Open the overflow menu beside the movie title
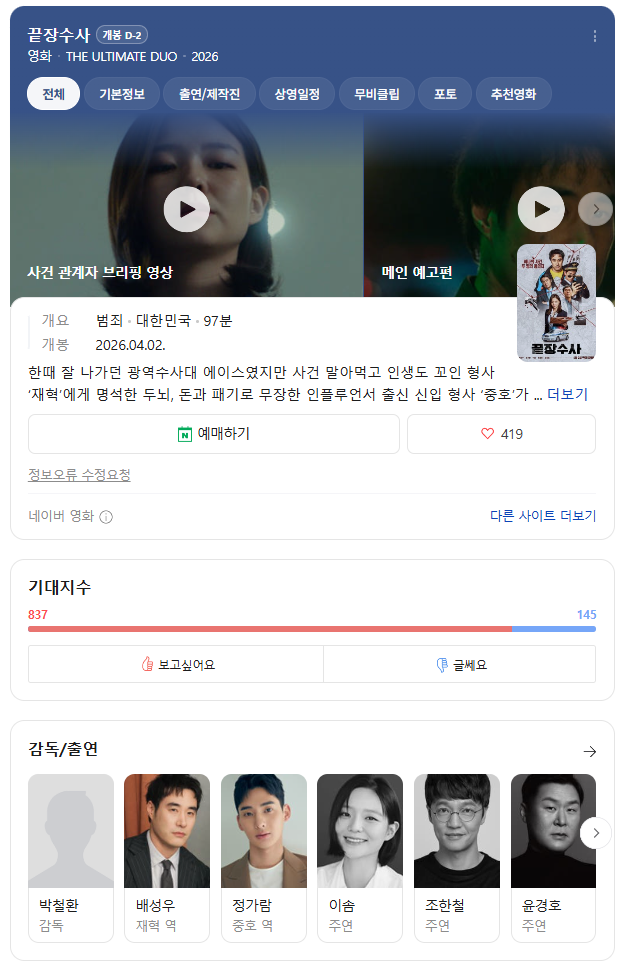Viewport: 629px width, 970px height. 594,36
